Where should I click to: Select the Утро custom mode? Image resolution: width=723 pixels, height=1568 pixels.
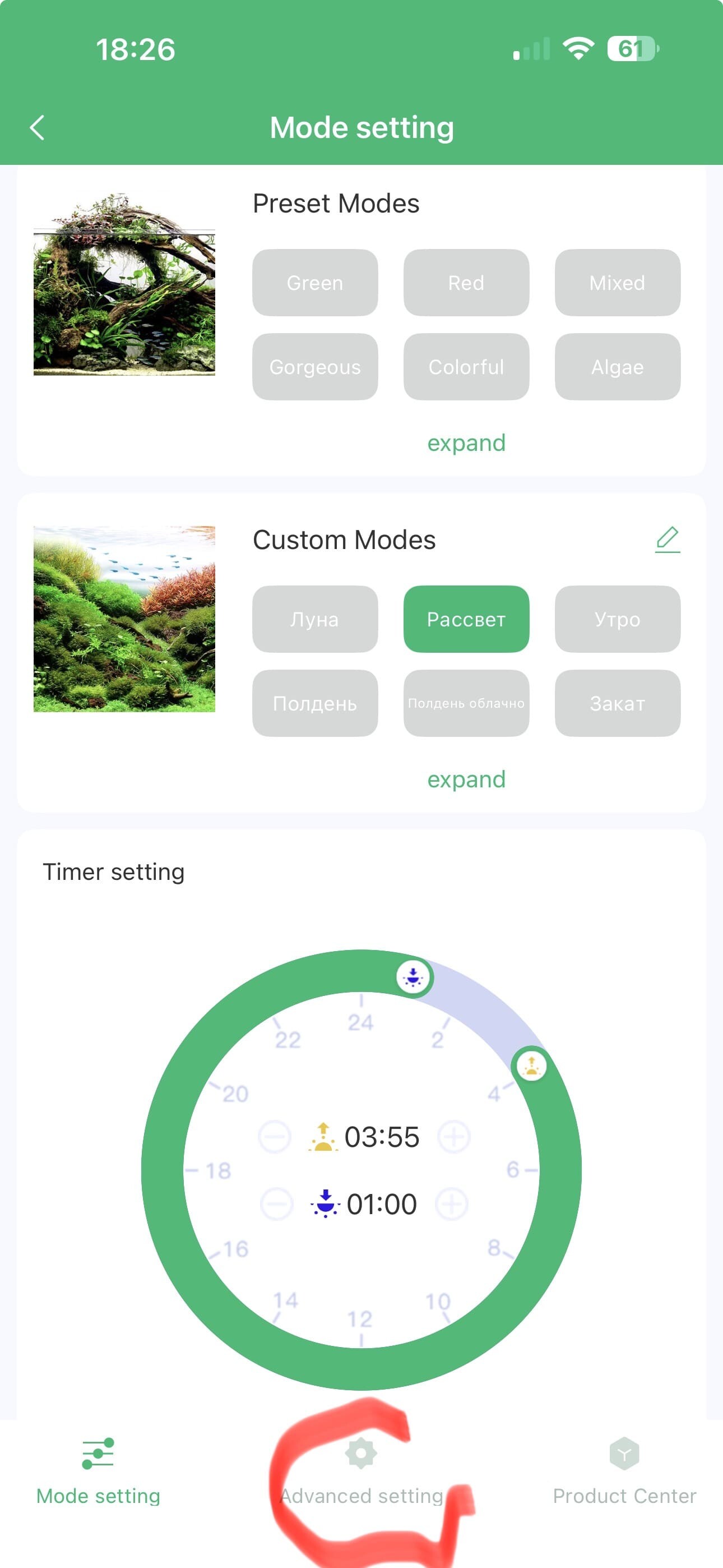tap(617, 619)
